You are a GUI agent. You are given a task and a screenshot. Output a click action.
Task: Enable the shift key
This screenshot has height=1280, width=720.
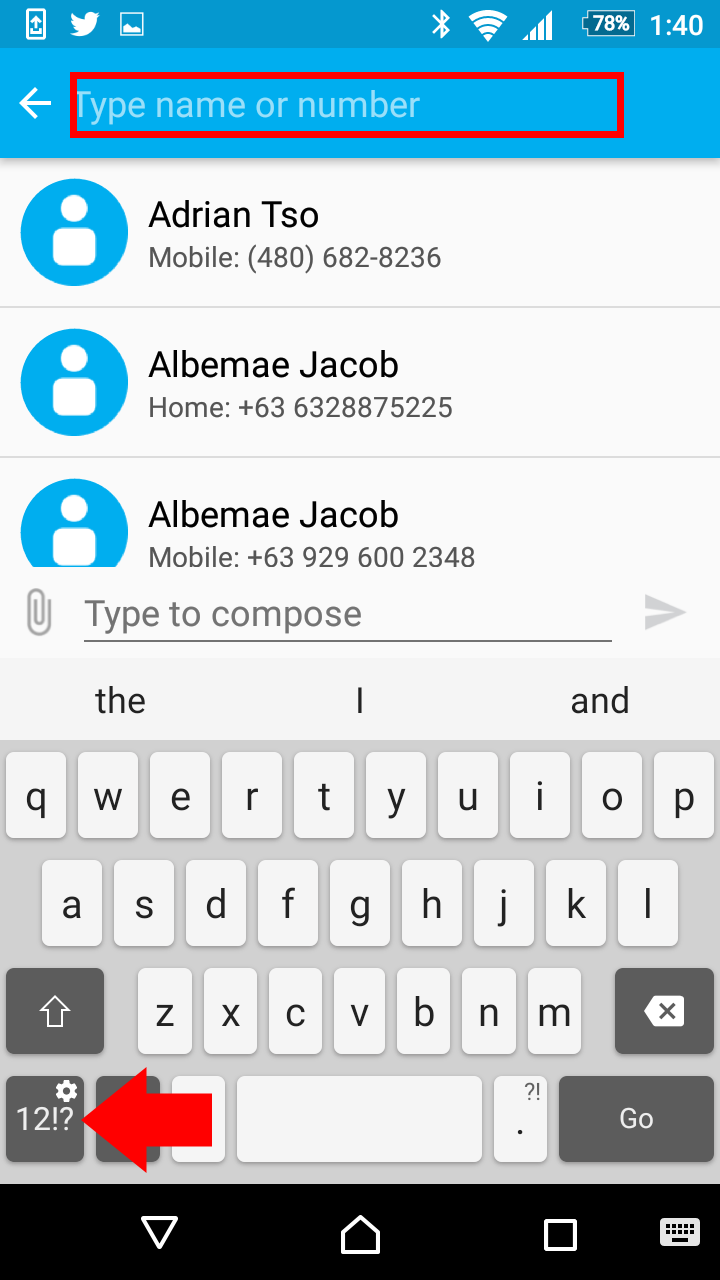[x=55, y=1011]
